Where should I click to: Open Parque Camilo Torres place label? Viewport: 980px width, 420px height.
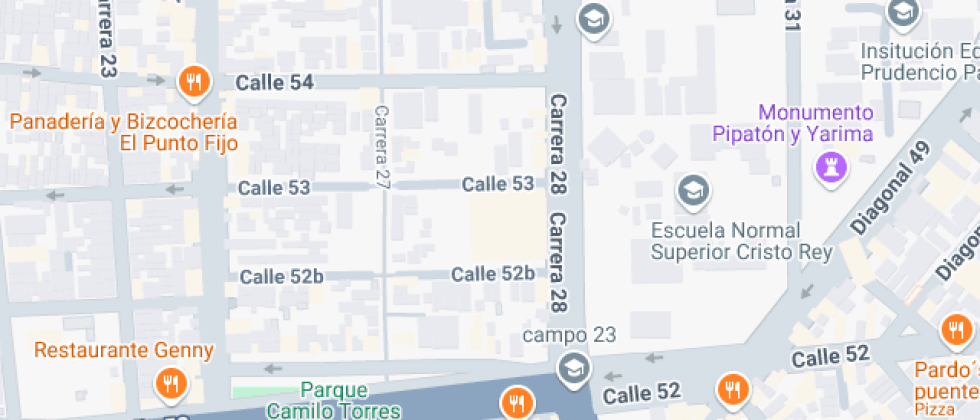(334, 400)
